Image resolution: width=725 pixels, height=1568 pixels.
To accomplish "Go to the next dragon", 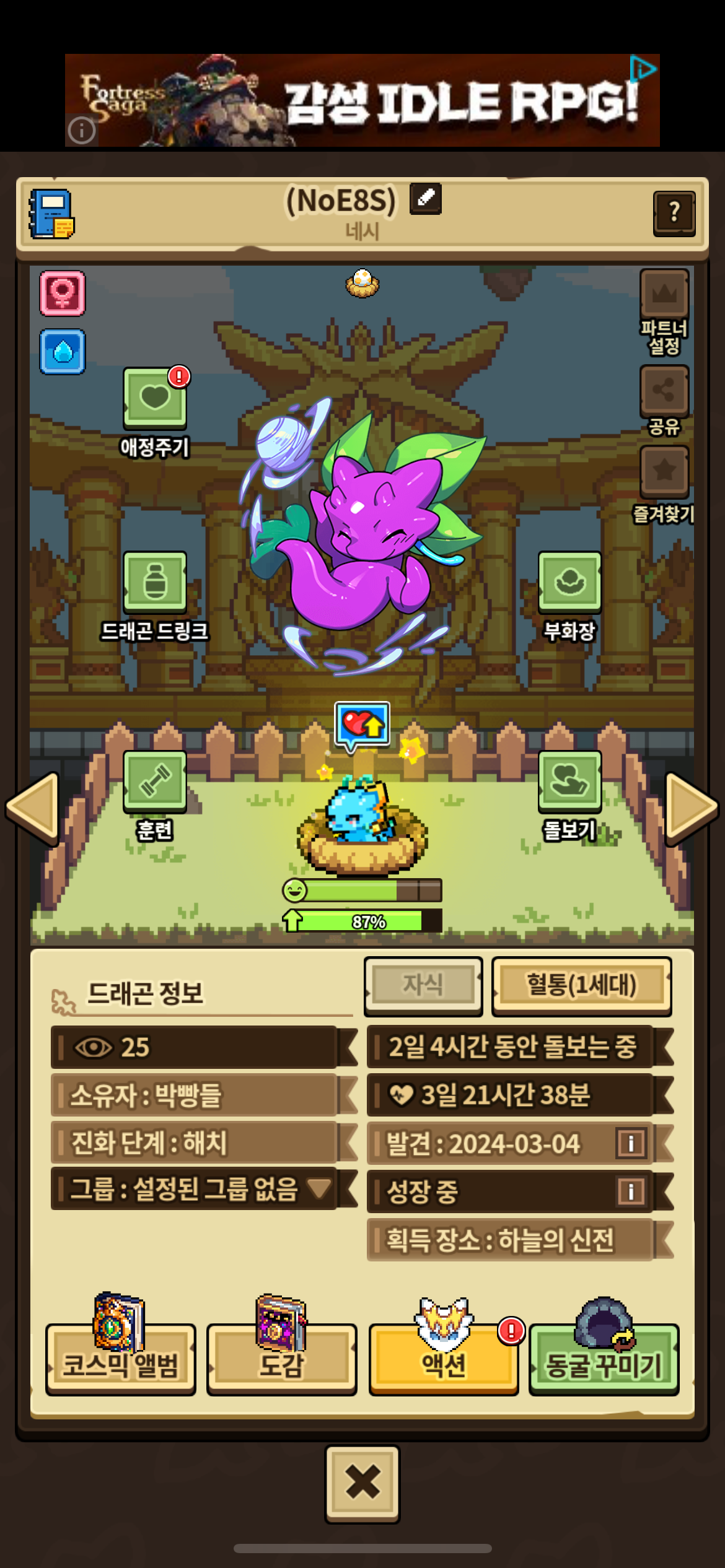I will pyautogui.click(x=691, y=808).
